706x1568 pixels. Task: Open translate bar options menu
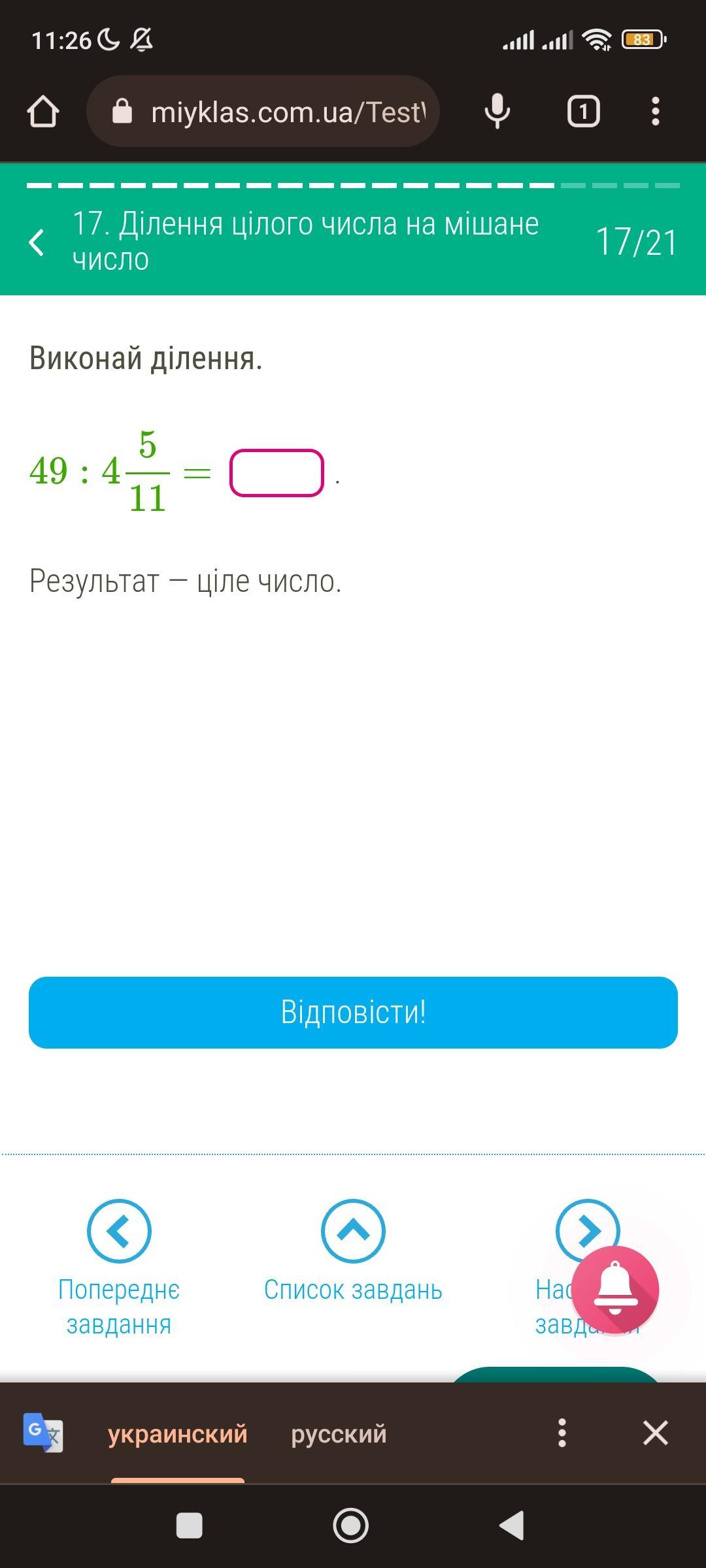pos(562,1433)
